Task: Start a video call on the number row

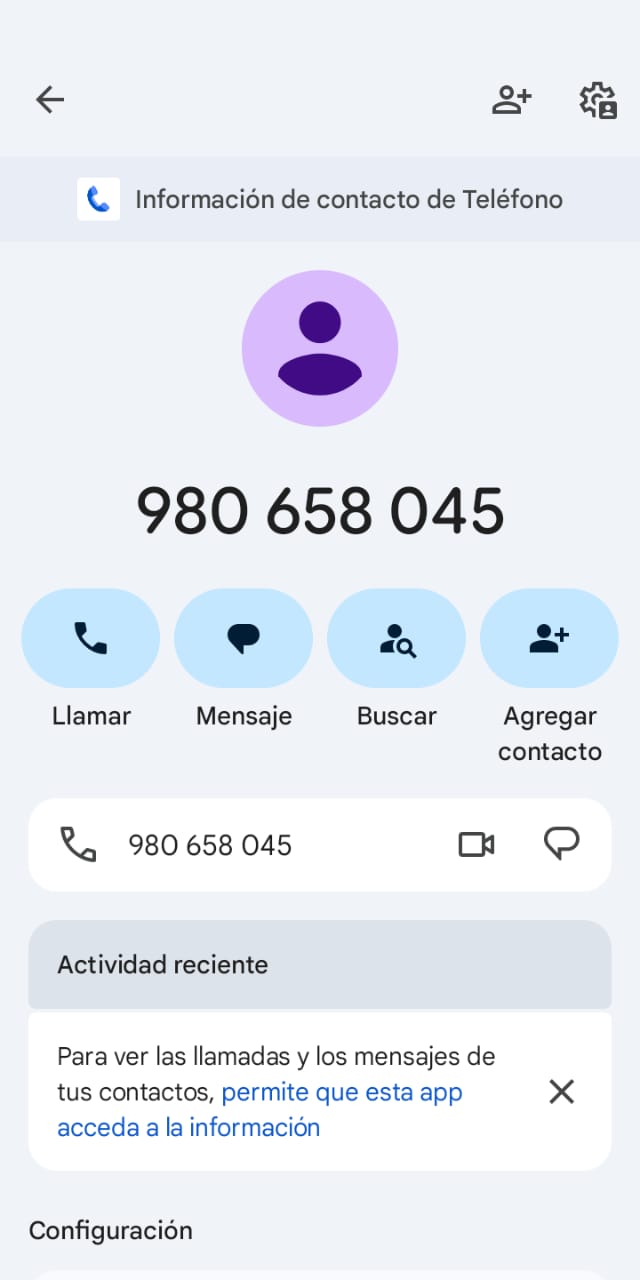Action: pos(476,845)
